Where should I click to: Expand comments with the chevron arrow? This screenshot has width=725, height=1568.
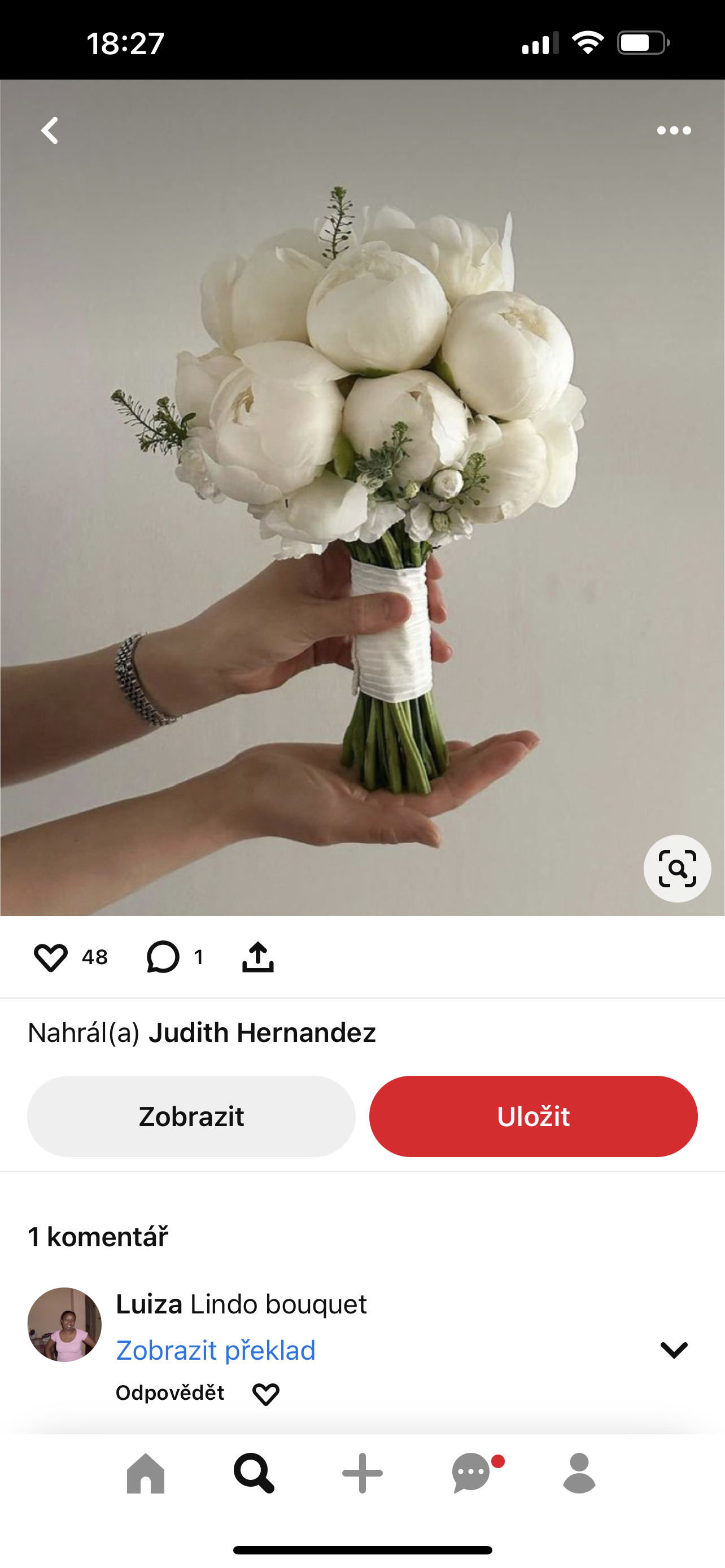(674, 1350)
